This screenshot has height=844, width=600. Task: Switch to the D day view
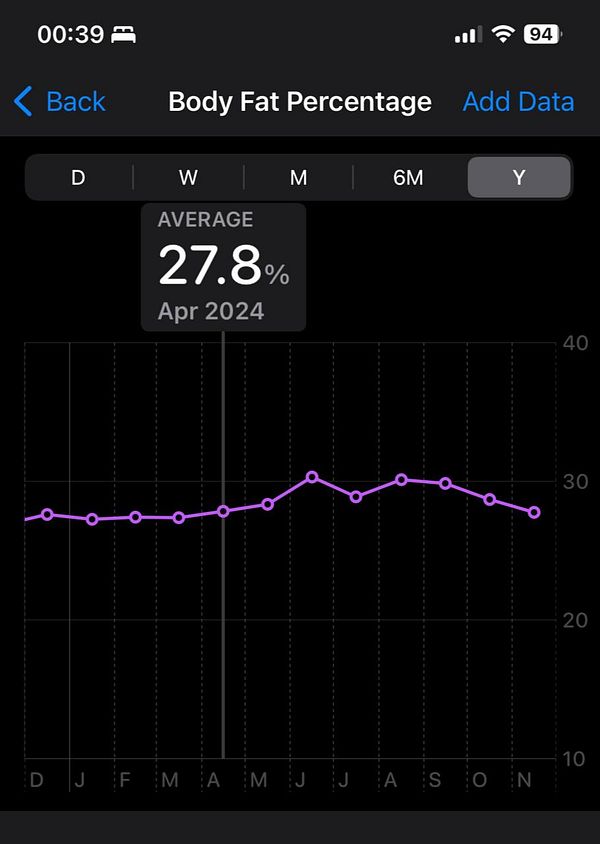coord(78,178)
